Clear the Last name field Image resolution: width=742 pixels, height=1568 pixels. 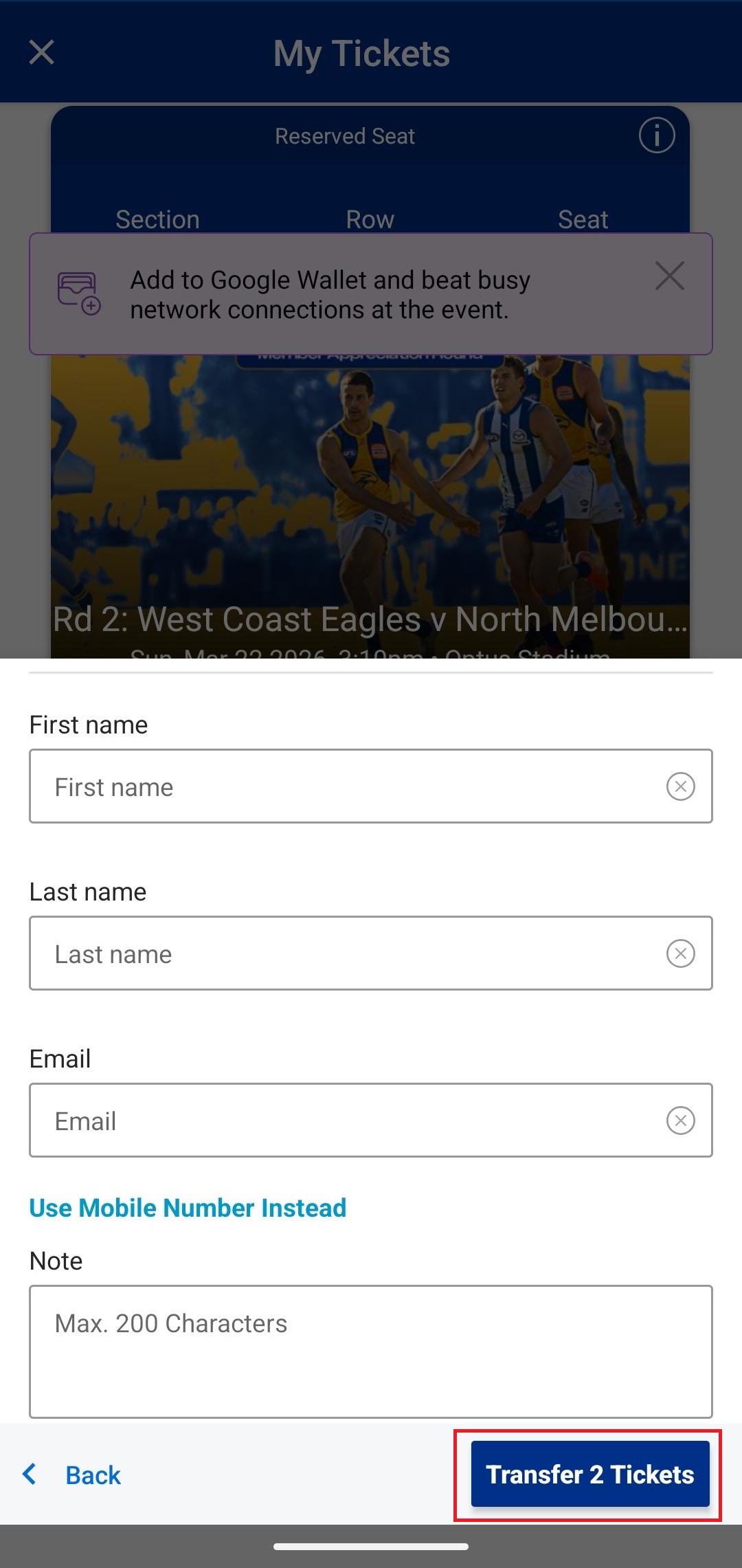(680, 953)
